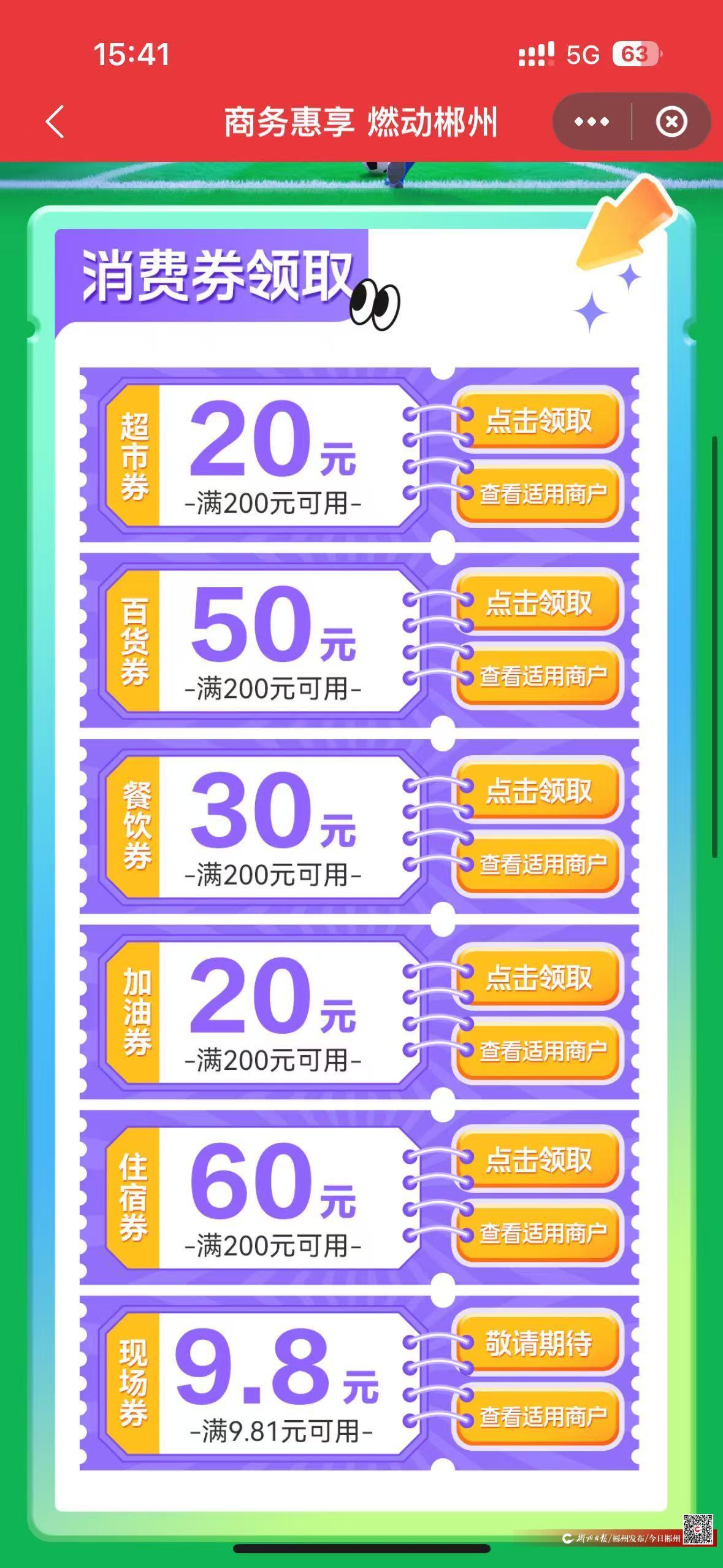Claim the 30元 餐饮券 coupon
723x1568 pixels.
(538, 791)
